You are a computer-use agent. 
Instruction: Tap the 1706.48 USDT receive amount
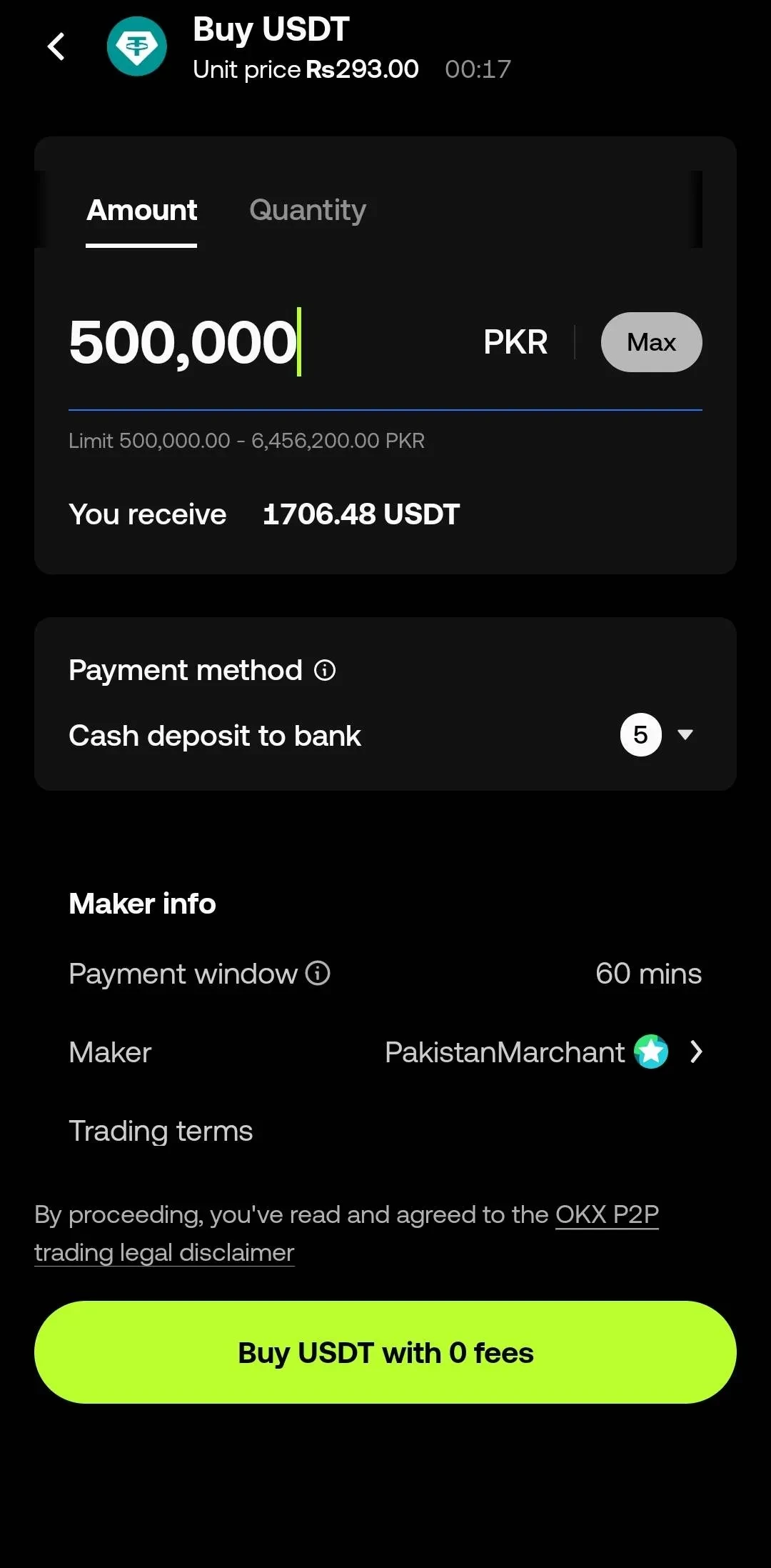click(x=361, y=514)
